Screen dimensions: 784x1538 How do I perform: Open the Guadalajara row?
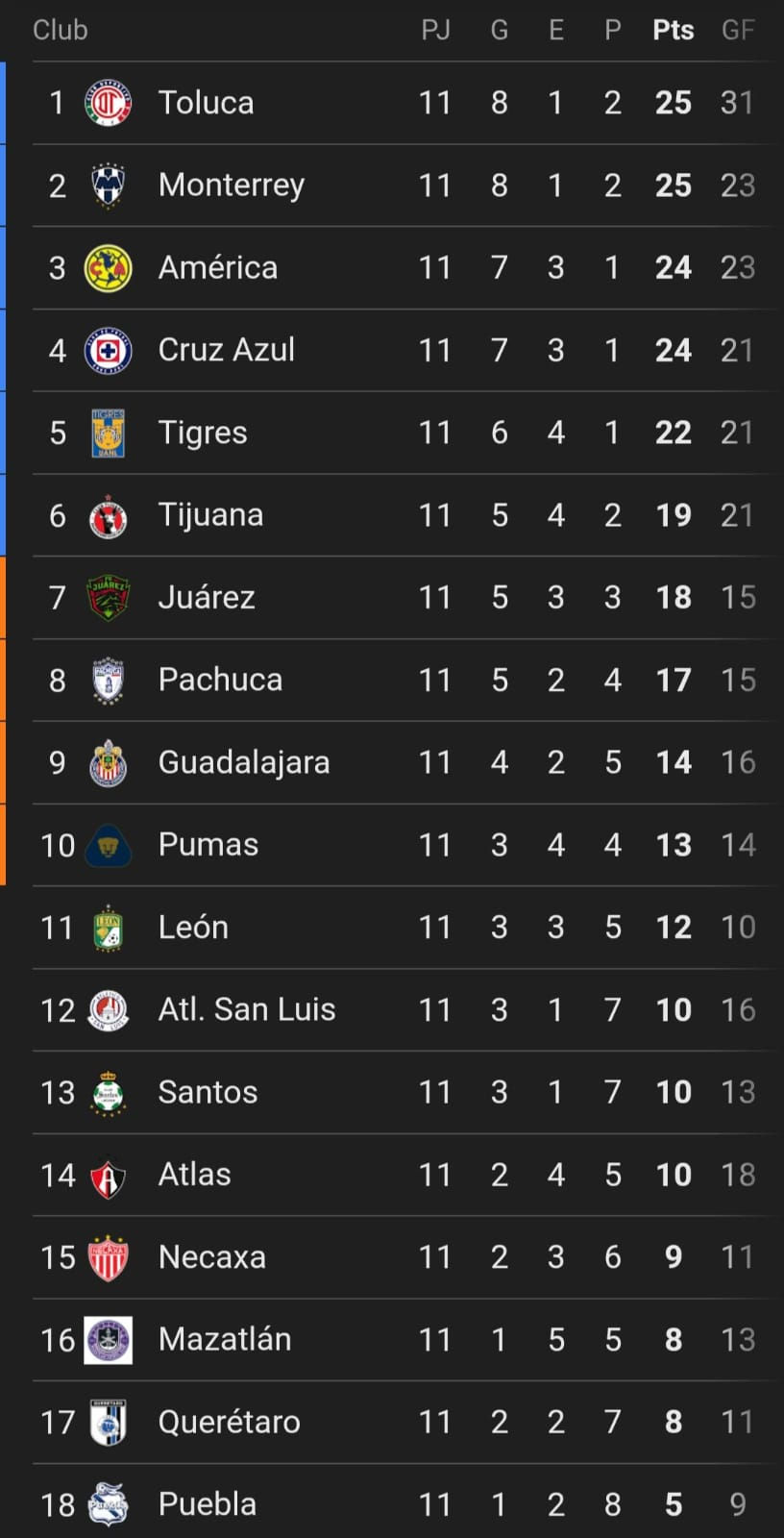tap(243, 762)
